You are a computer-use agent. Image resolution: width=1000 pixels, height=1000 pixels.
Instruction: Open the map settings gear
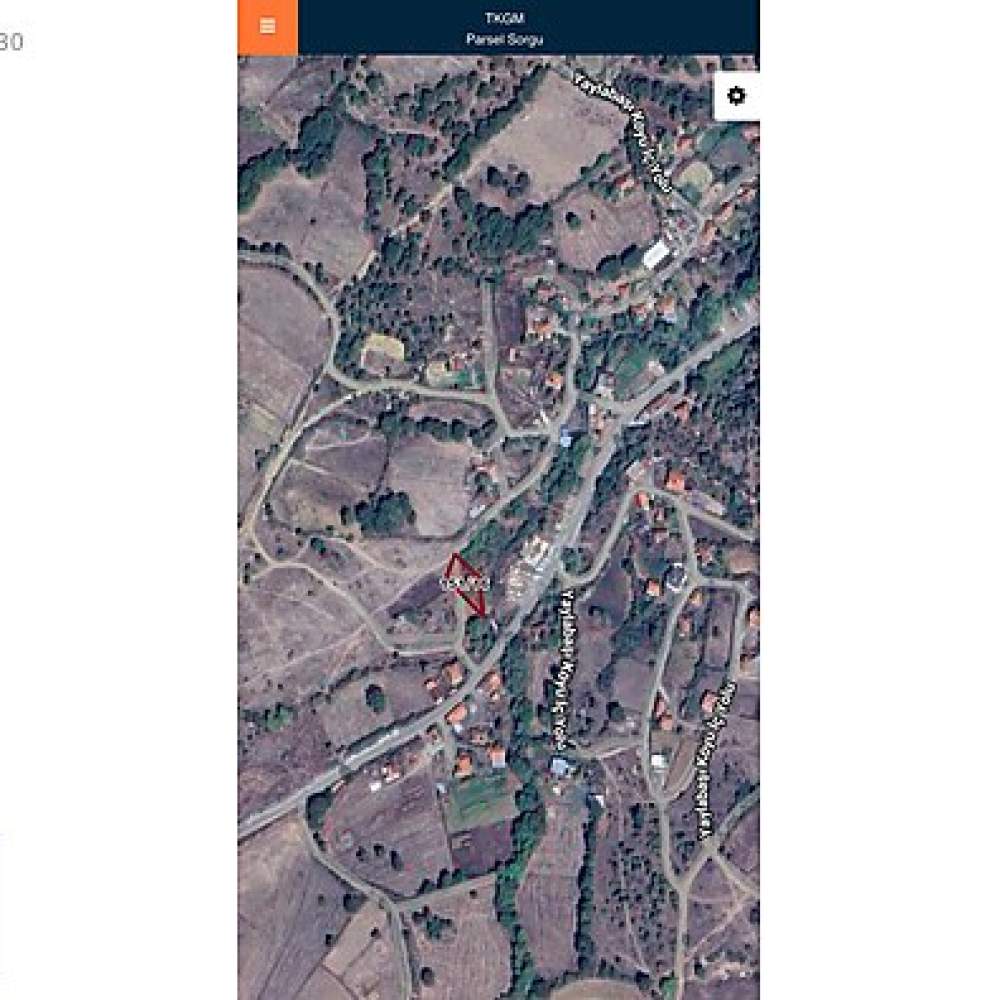[736, 96]
